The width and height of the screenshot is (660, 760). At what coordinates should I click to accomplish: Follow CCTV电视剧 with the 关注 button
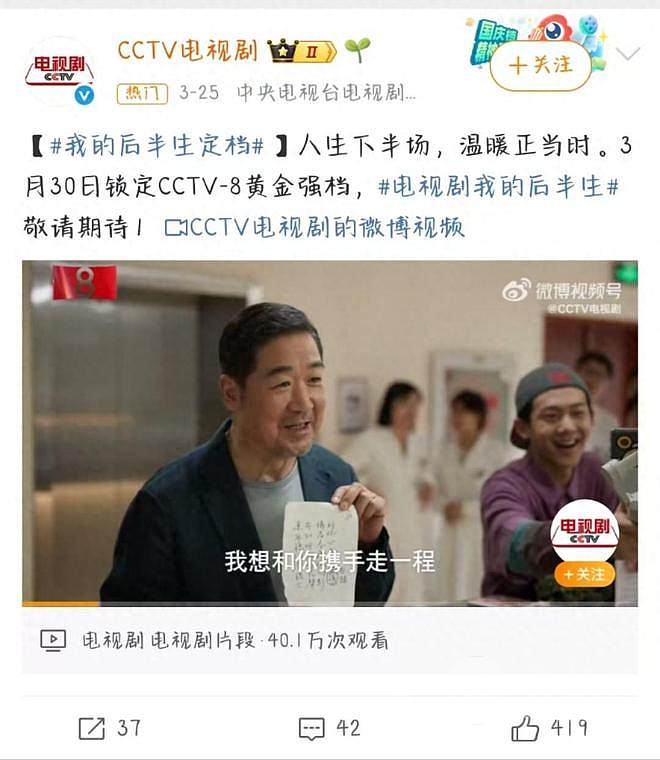pyautogui.click(x=540, y=66)
